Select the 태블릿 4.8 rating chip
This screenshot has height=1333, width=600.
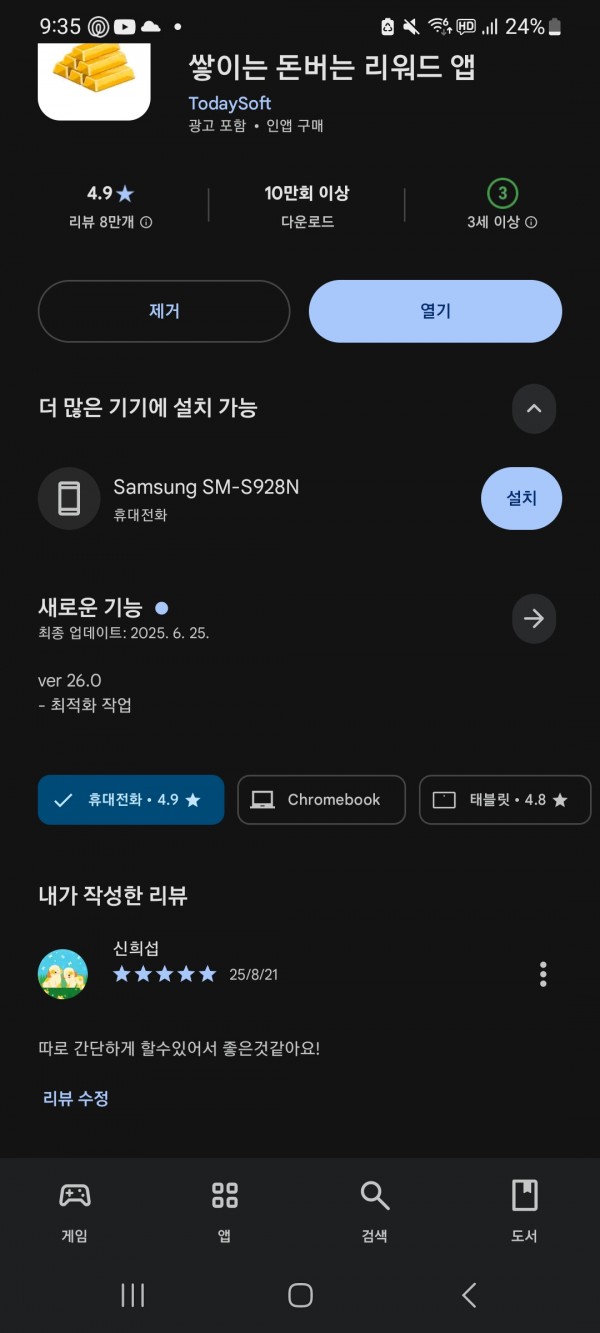(x=504, y=800)
